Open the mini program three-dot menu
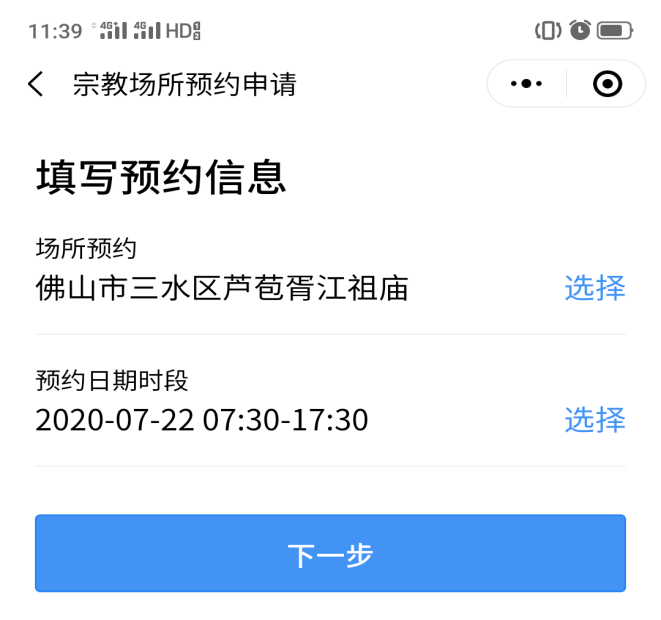 [527, 84]
